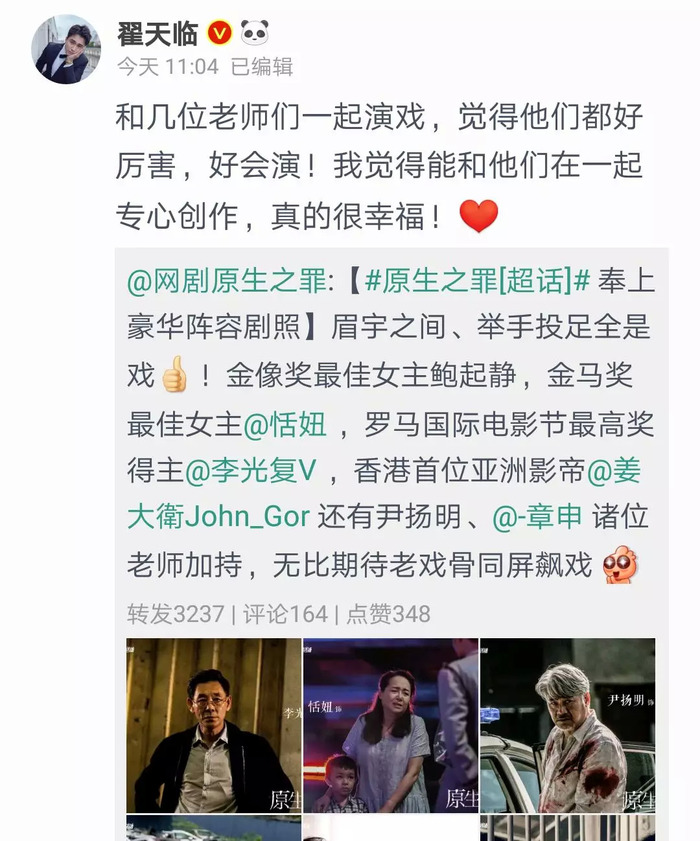Open the likes count 点赞348
The image size is (700, 841).
coord(388,612)
